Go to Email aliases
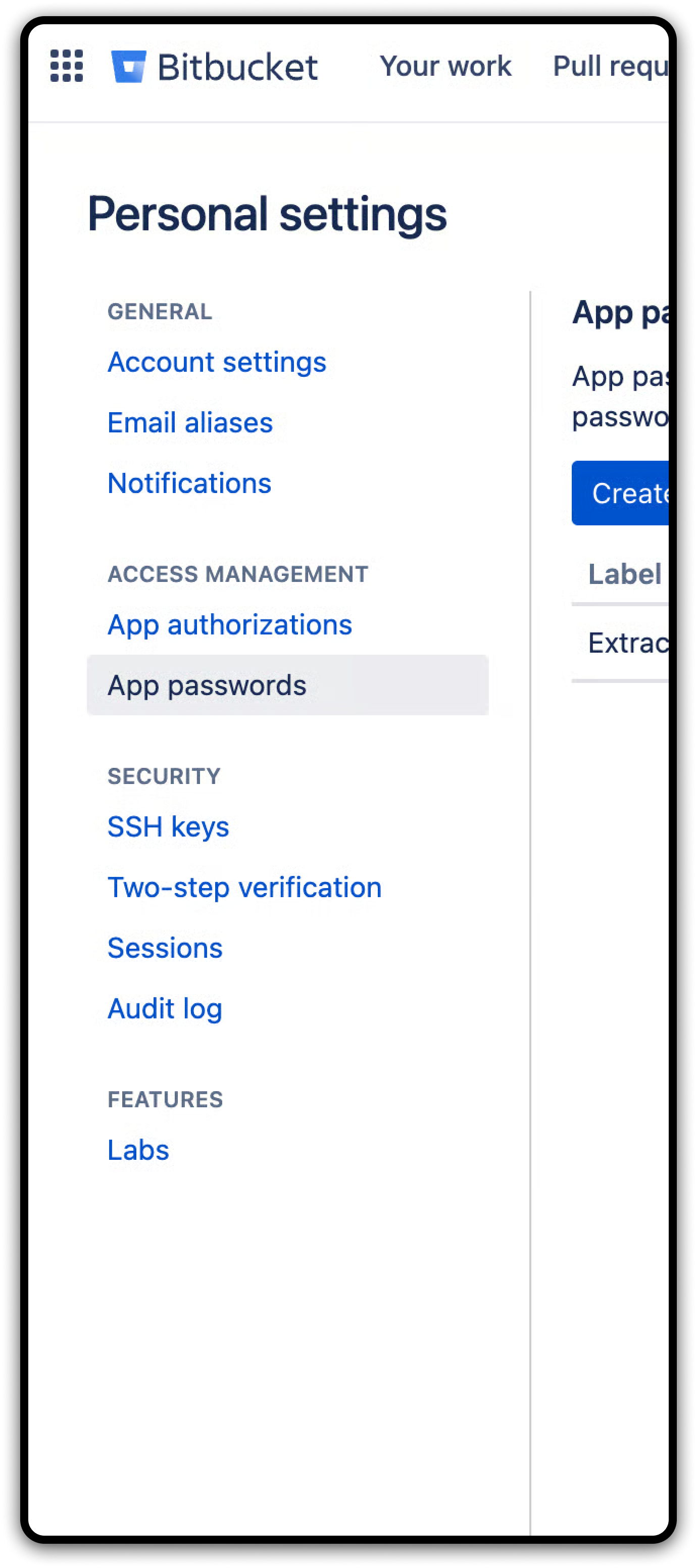This screenshot has height=1568, width=697. tap(190, 422)
